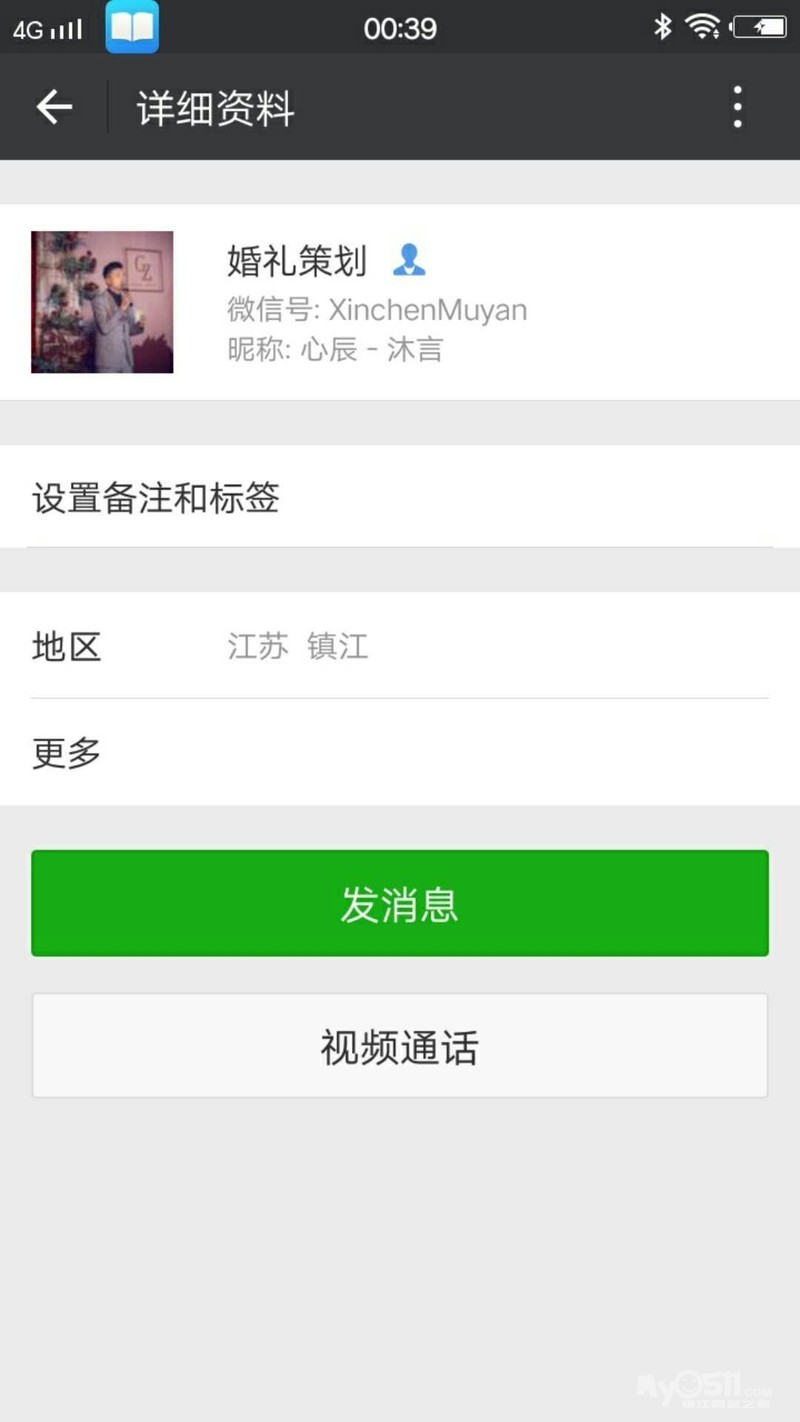Image resolution: width=800 pixels, height=1422 pixels.
Task: View the 婚礼策划 profile photo
Action: [102, 302]
